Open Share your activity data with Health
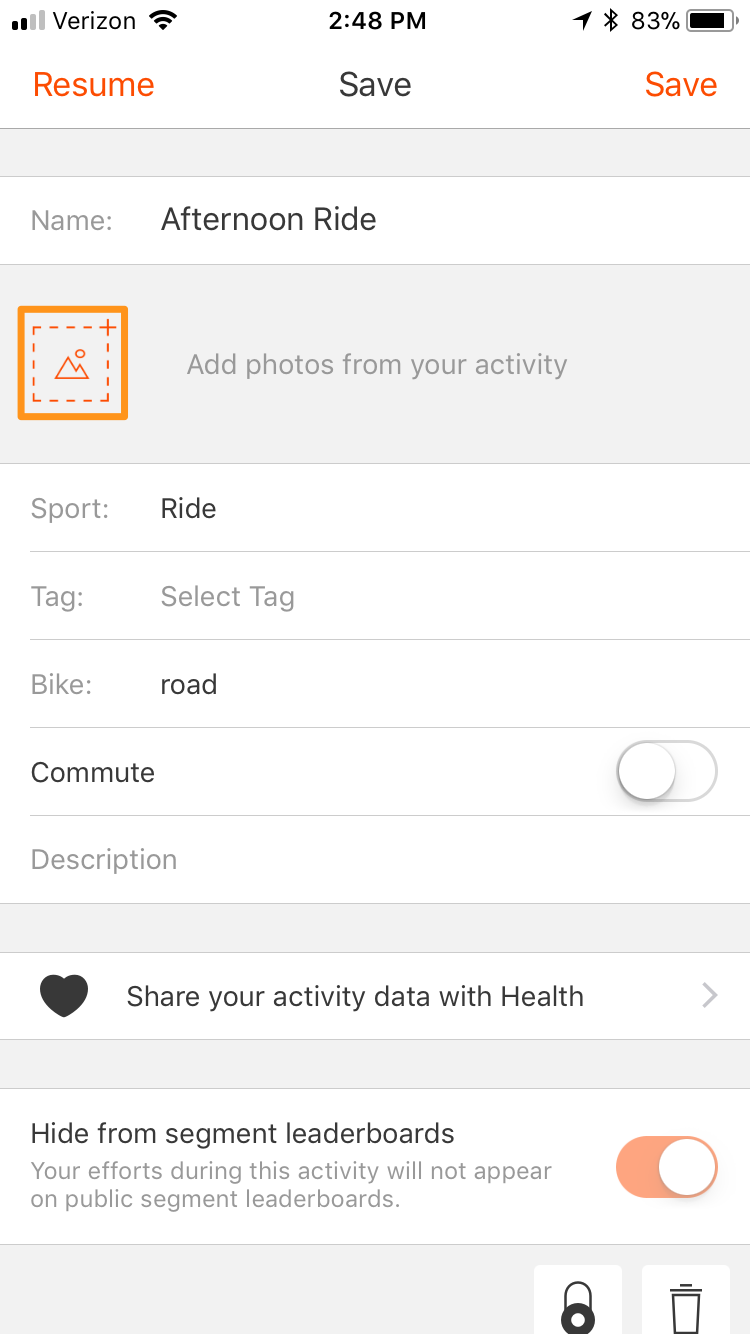The height and width of the screenshot is (1334, 750). (x=375, y=996)
